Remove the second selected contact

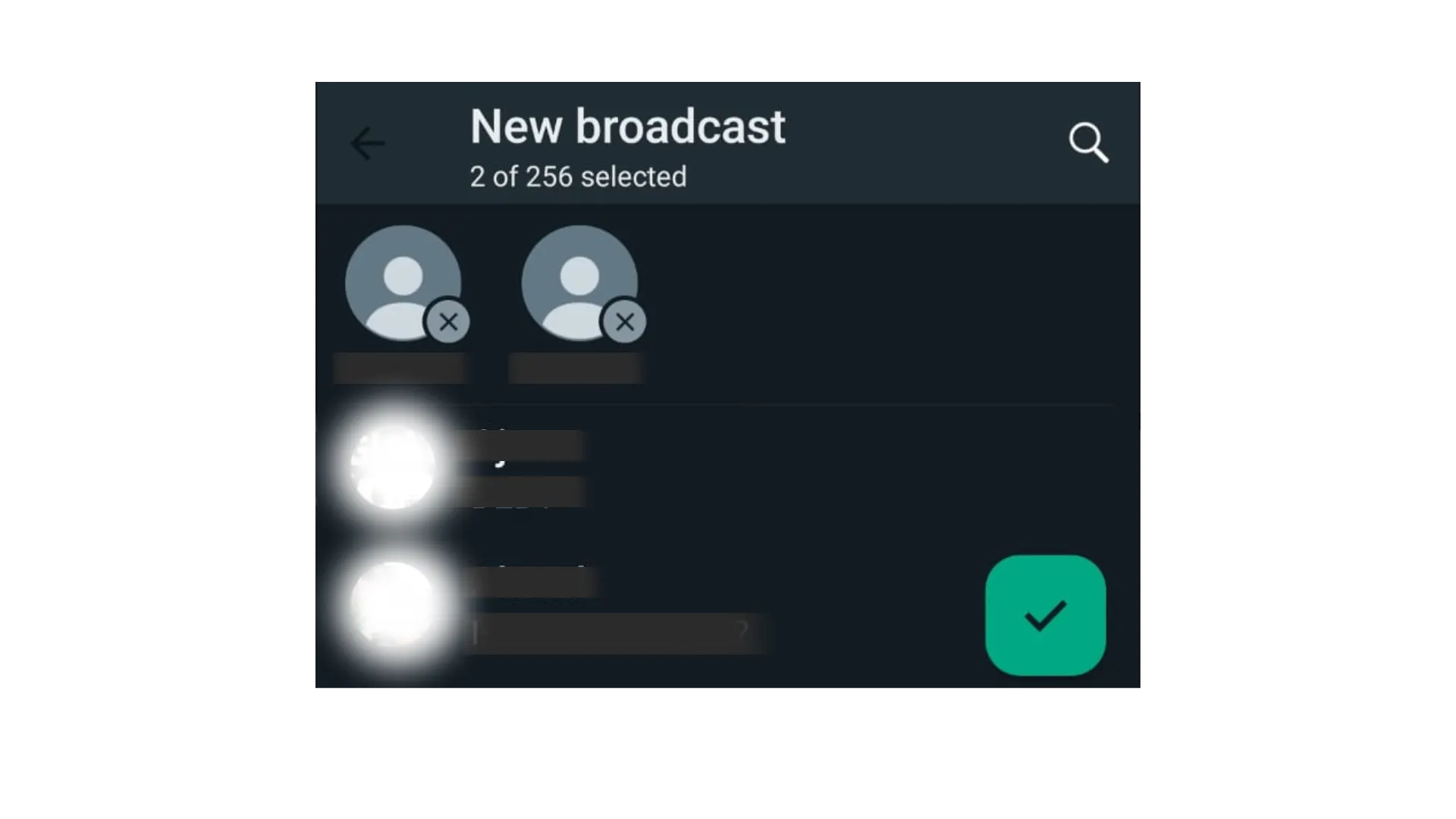pyautogui.click(x=625, y=322)
